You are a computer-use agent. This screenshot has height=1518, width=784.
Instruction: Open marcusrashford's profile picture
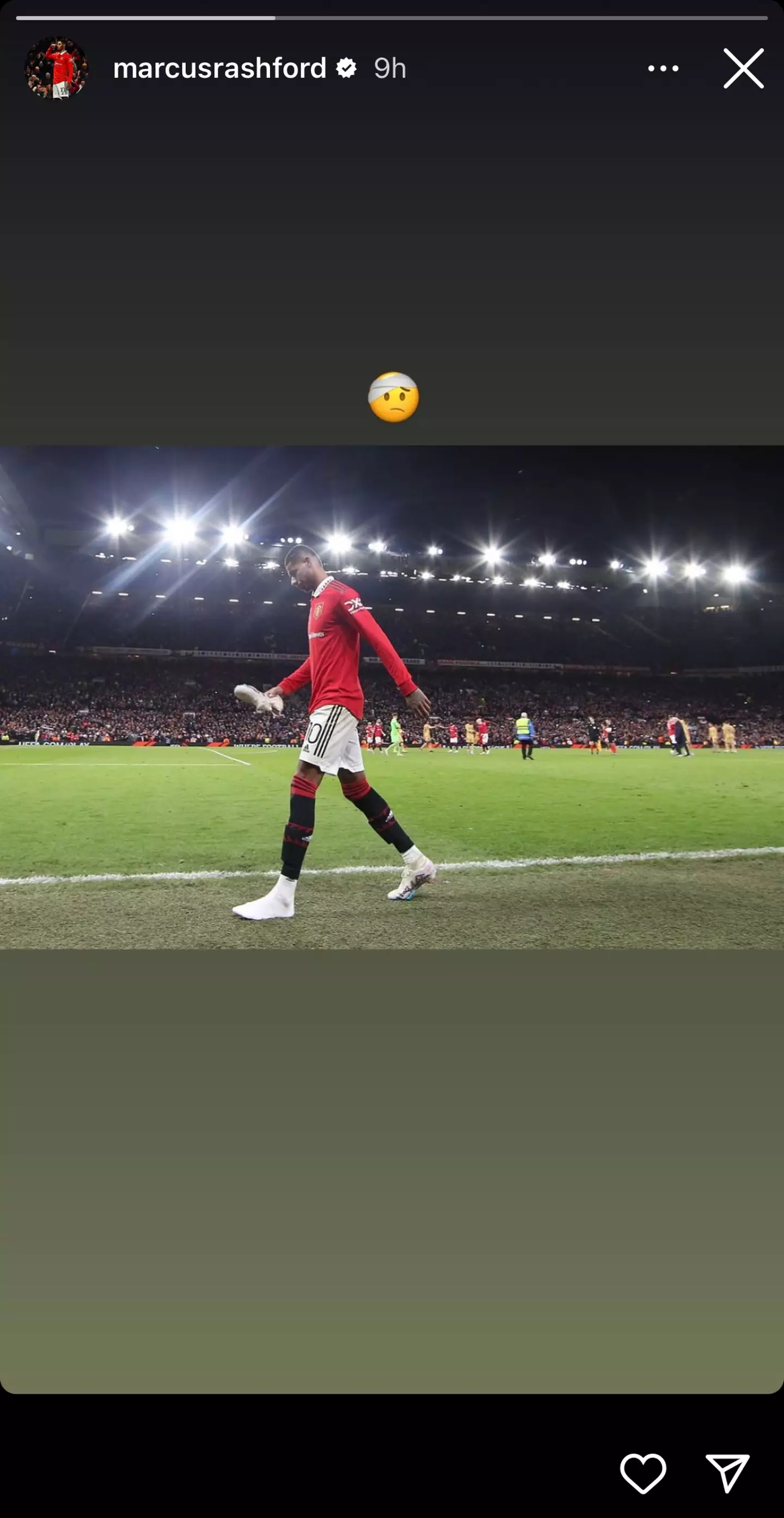[57, 69]
